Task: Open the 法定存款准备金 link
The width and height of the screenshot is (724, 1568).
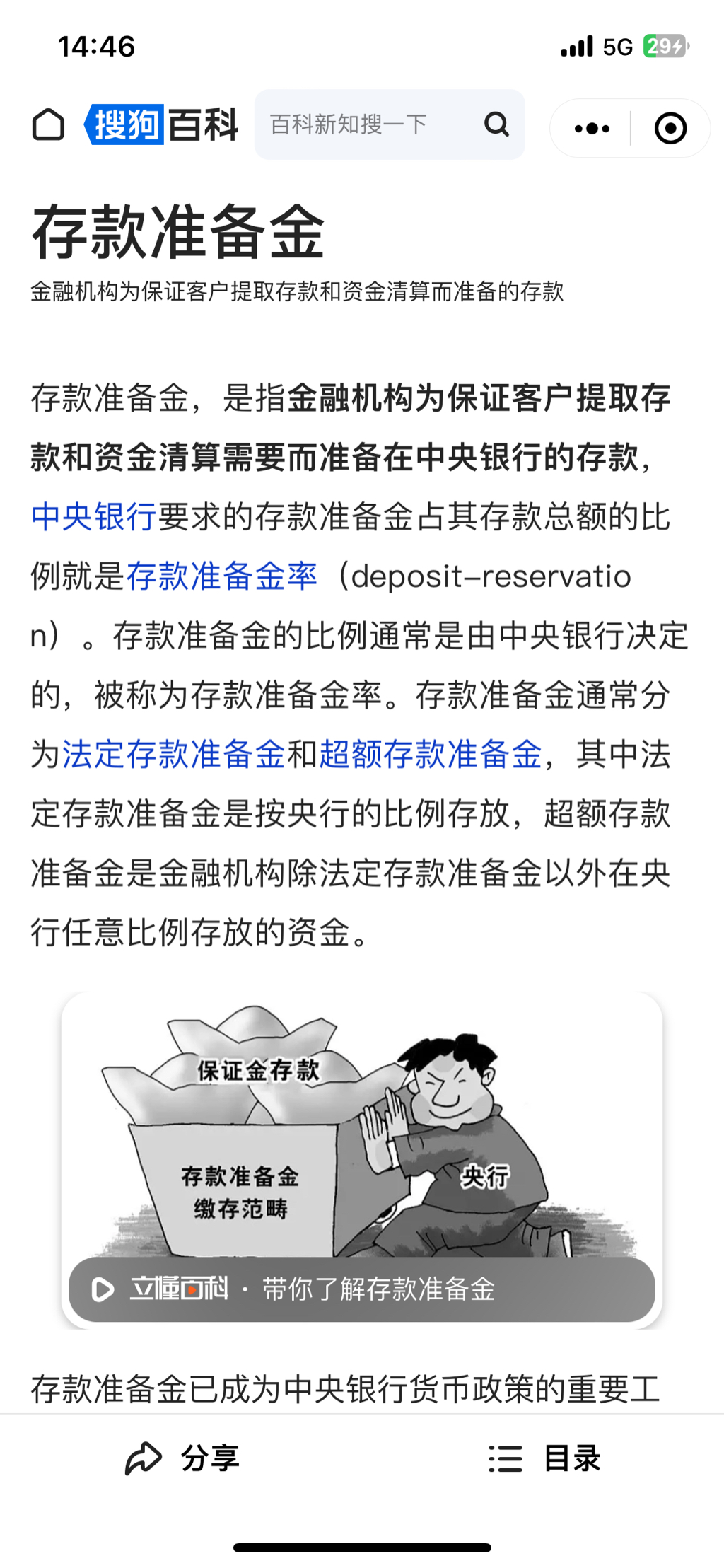Action: point(174,755)
